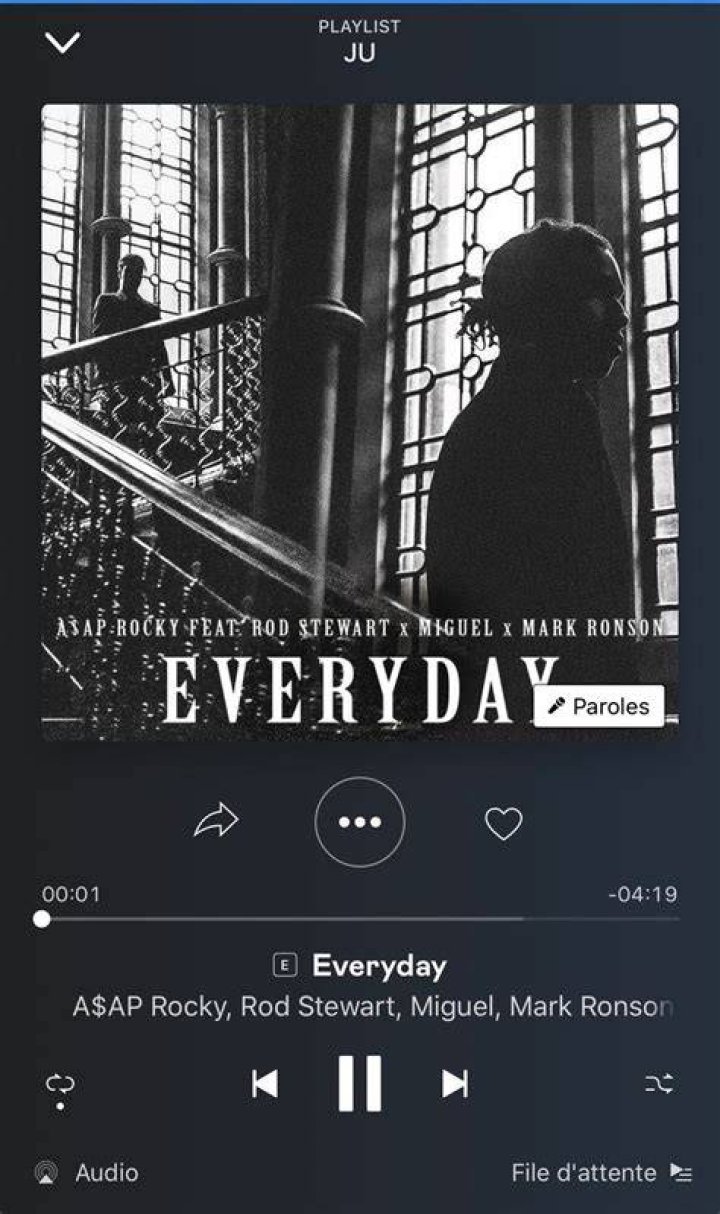Collapse the player with the down chevron

[x=62, y=42]
